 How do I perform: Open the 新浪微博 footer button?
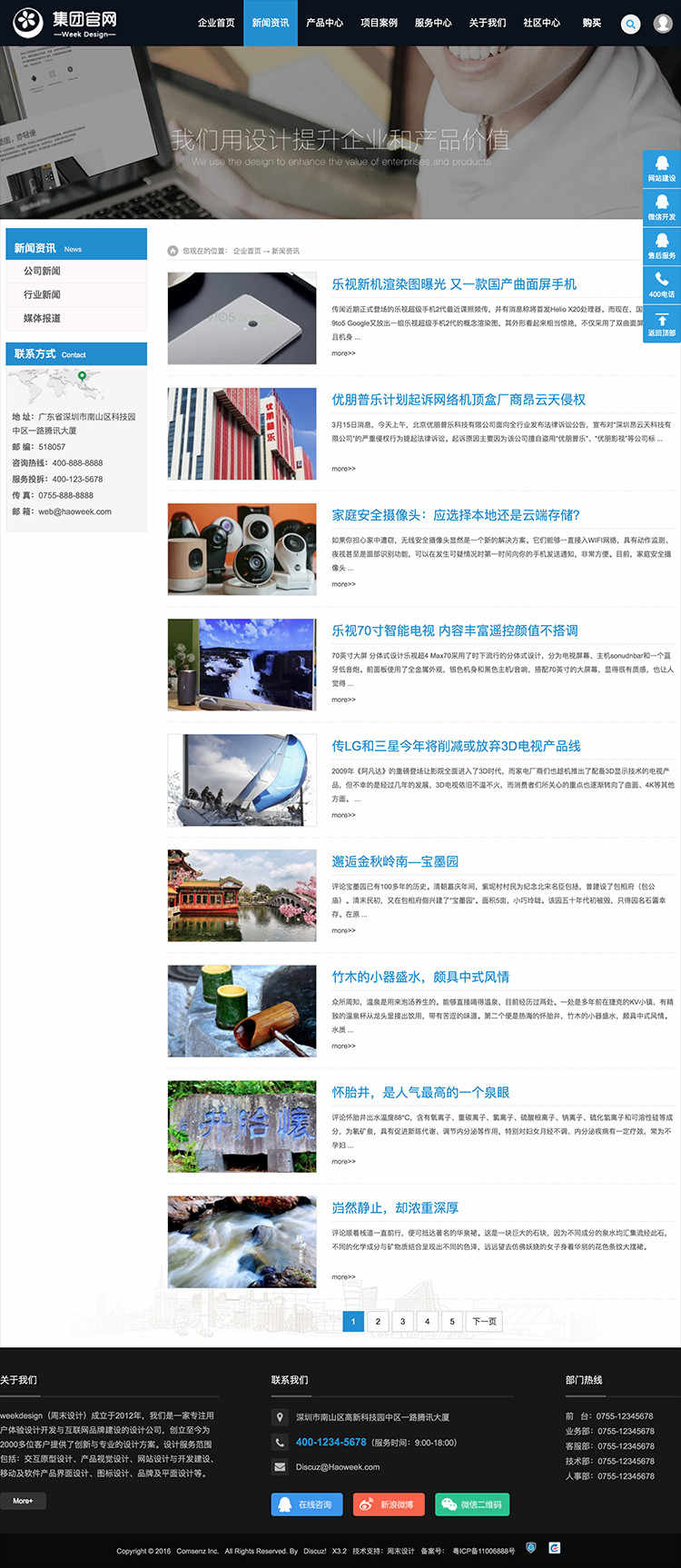(x=389, y=1504)
